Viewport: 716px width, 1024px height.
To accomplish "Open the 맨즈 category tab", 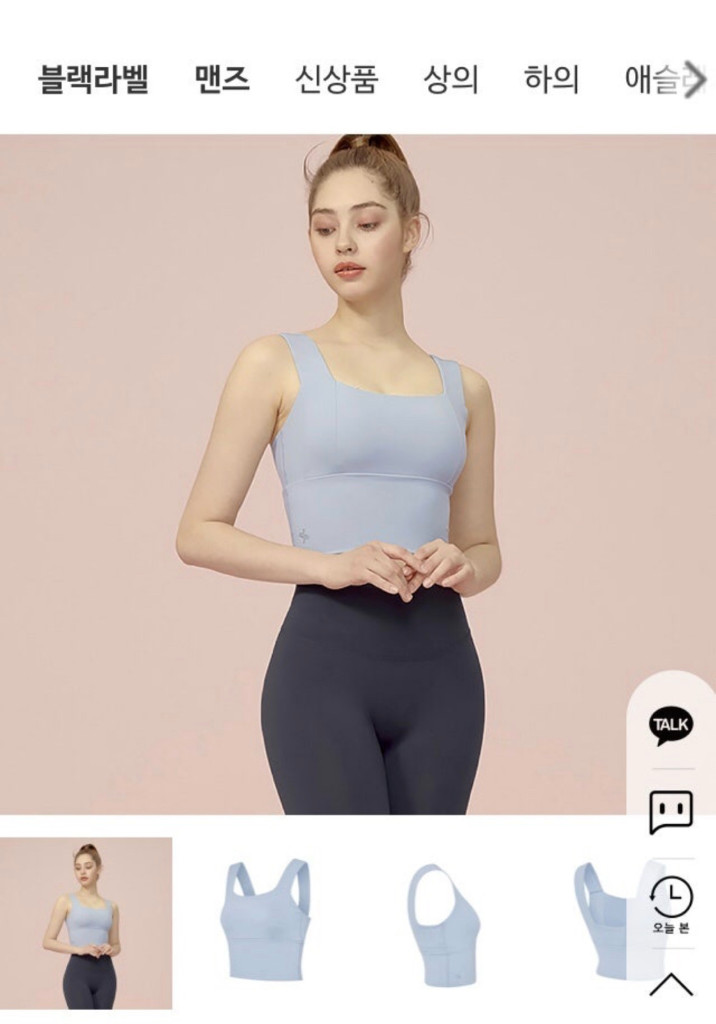I will coord(222,79).
